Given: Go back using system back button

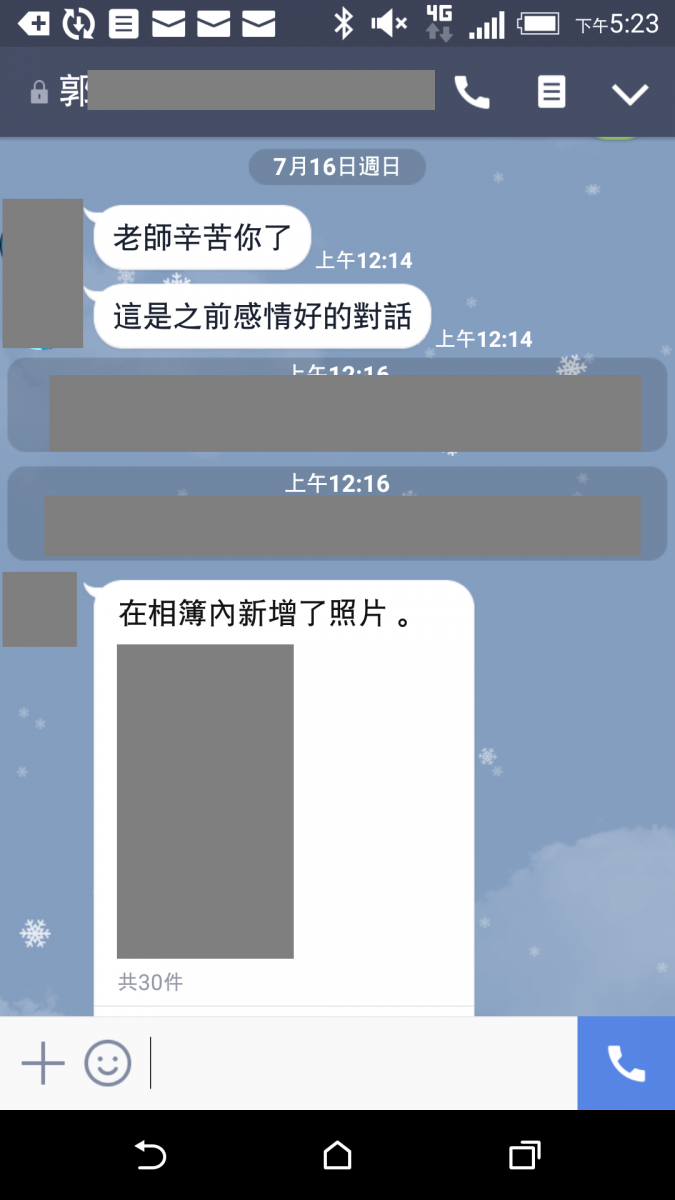Looking at the screenshot, I should click(x=150, y=1156).
